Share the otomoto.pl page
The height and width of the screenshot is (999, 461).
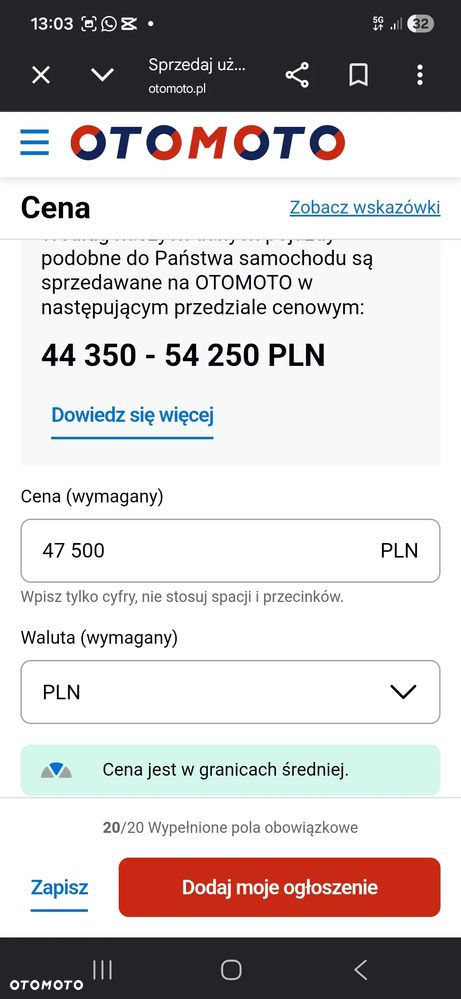point(297,75)
